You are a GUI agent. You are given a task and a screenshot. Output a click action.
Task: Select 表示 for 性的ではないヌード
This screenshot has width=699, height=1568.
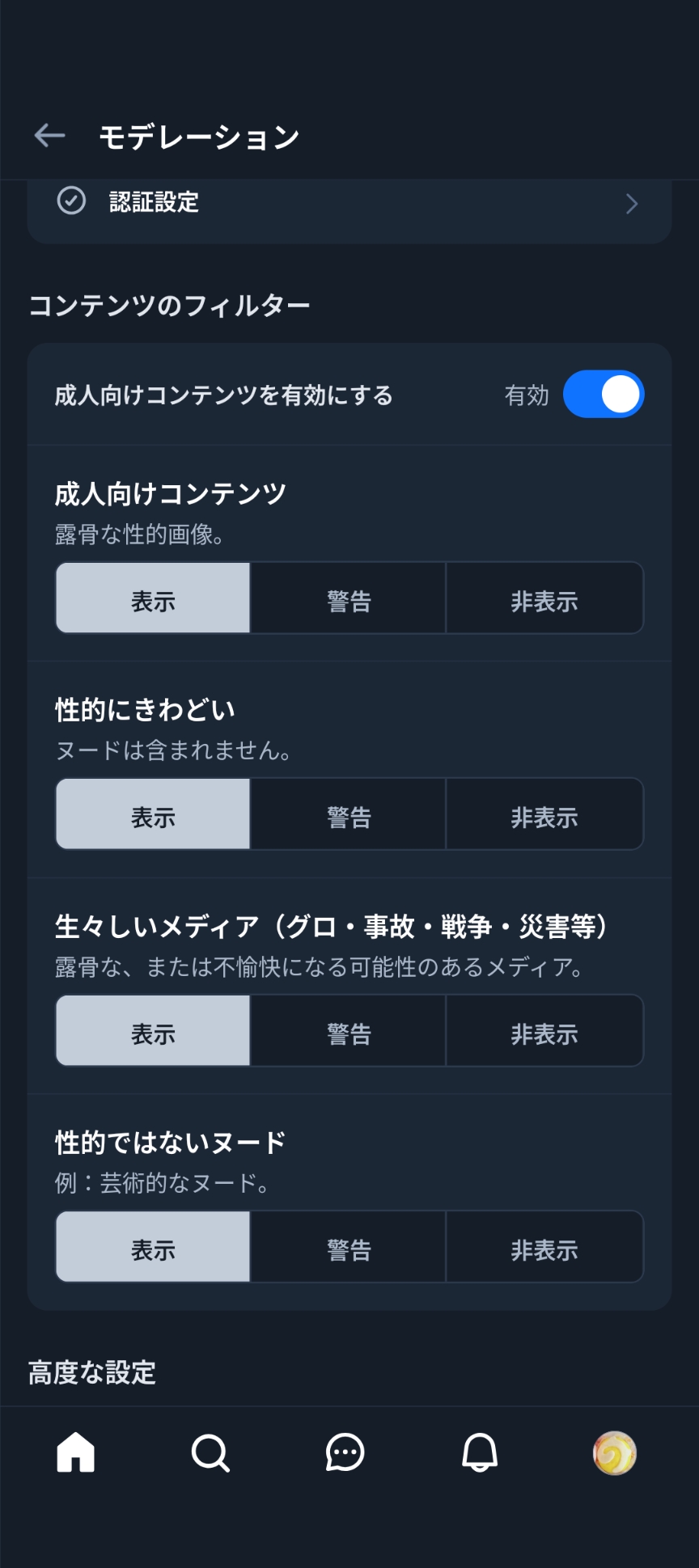point(153,1248)
